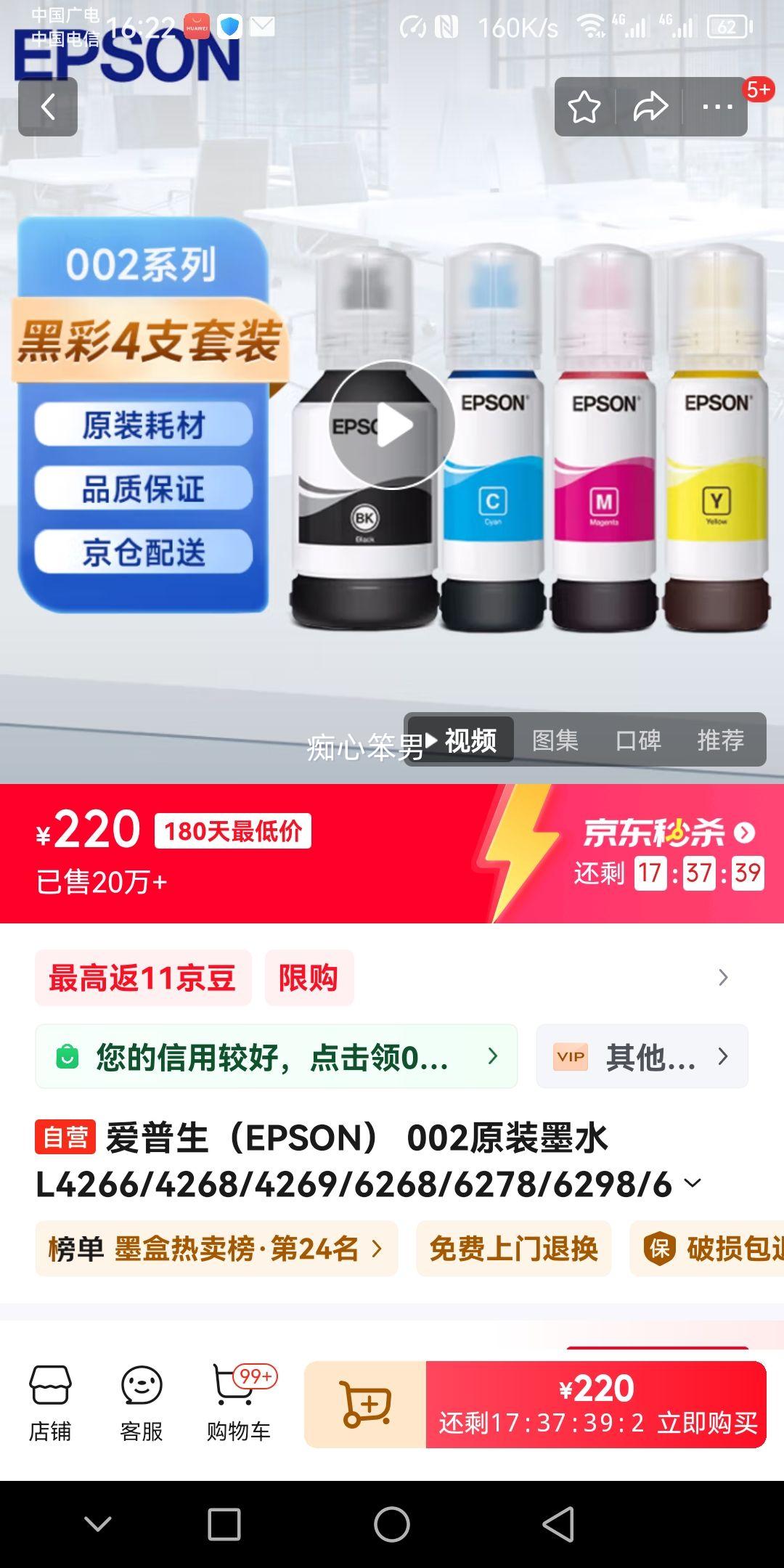Expand the 其他 VIP options section
The image size is (784, 1568).
642,1057
